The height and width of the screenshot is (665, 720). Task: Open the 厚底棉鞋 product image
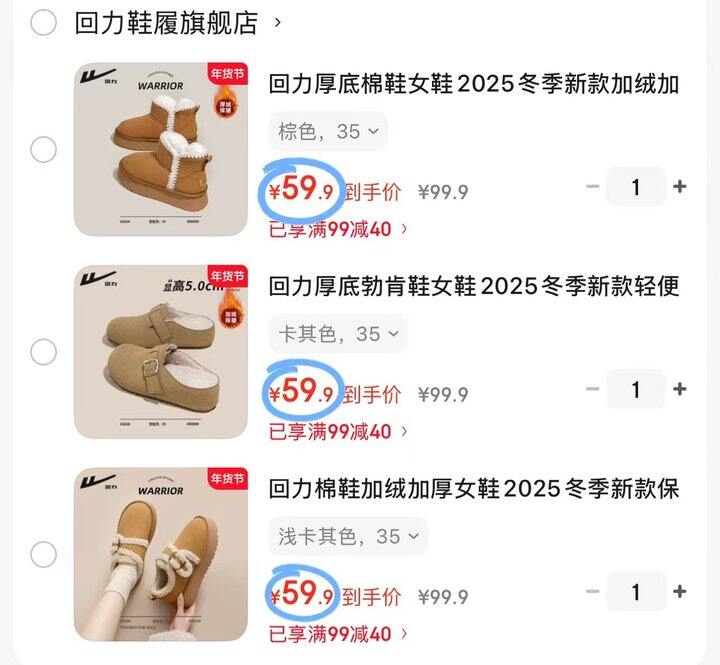pyautogui.click(x=161, y=150)
